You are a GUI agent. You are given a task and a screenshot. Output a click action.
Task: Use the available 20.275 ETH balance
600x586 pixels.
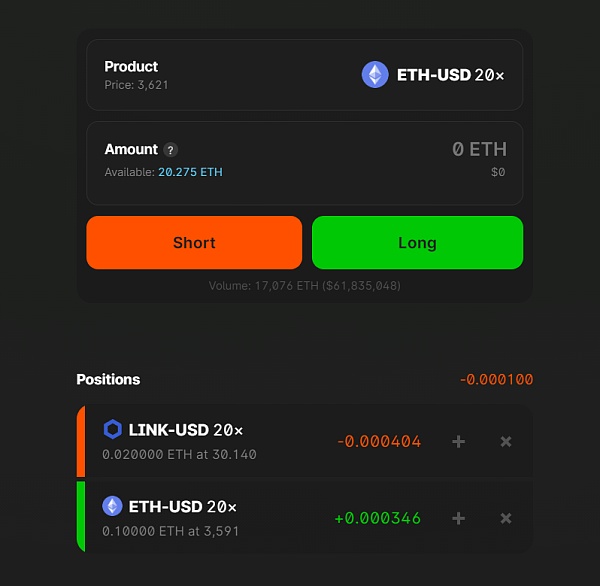coord(190,172)
